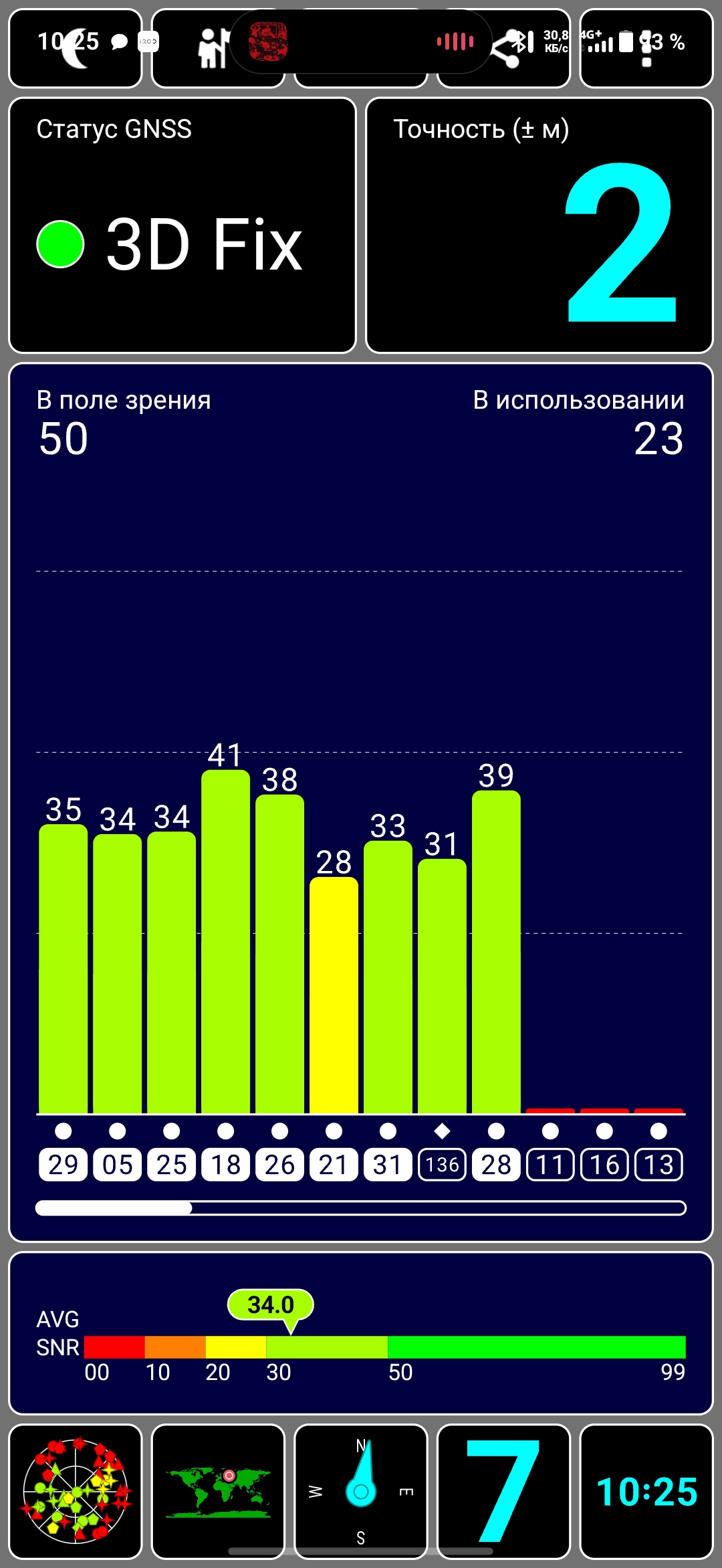The image size is (722, 1568).
Task: Open the compass tile
Action: [361, 1491]
